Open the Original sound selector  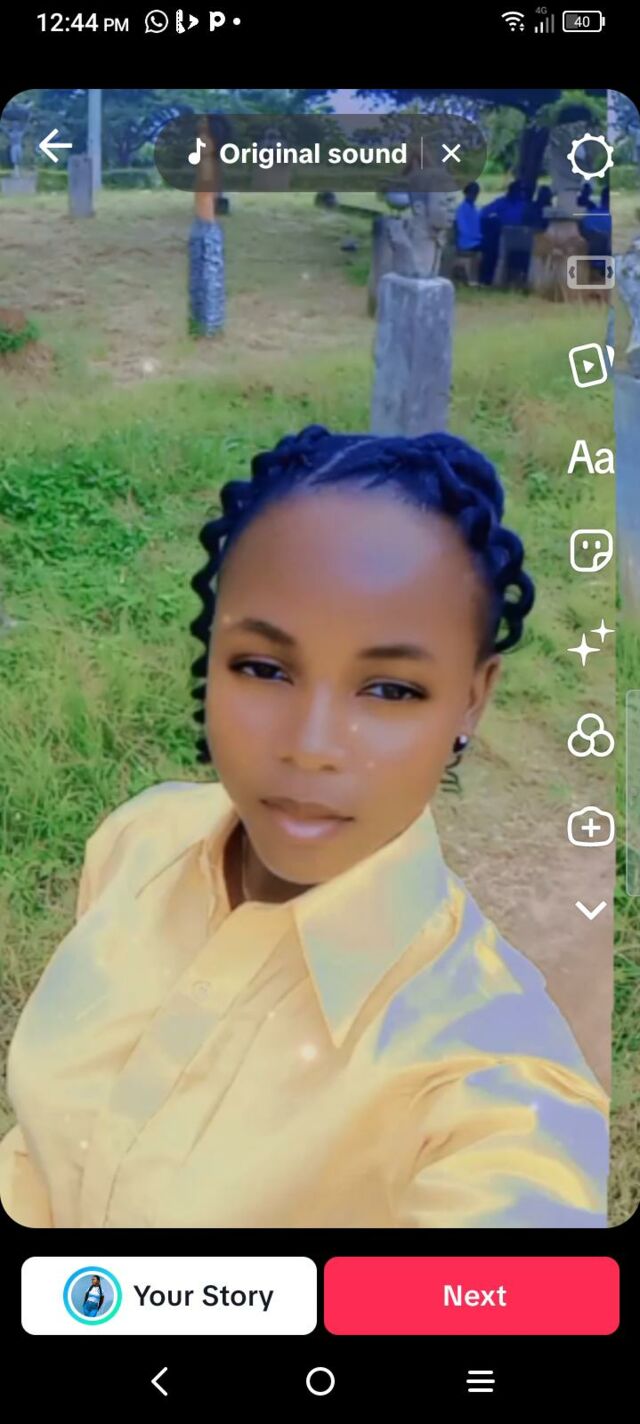pos(298,153)
